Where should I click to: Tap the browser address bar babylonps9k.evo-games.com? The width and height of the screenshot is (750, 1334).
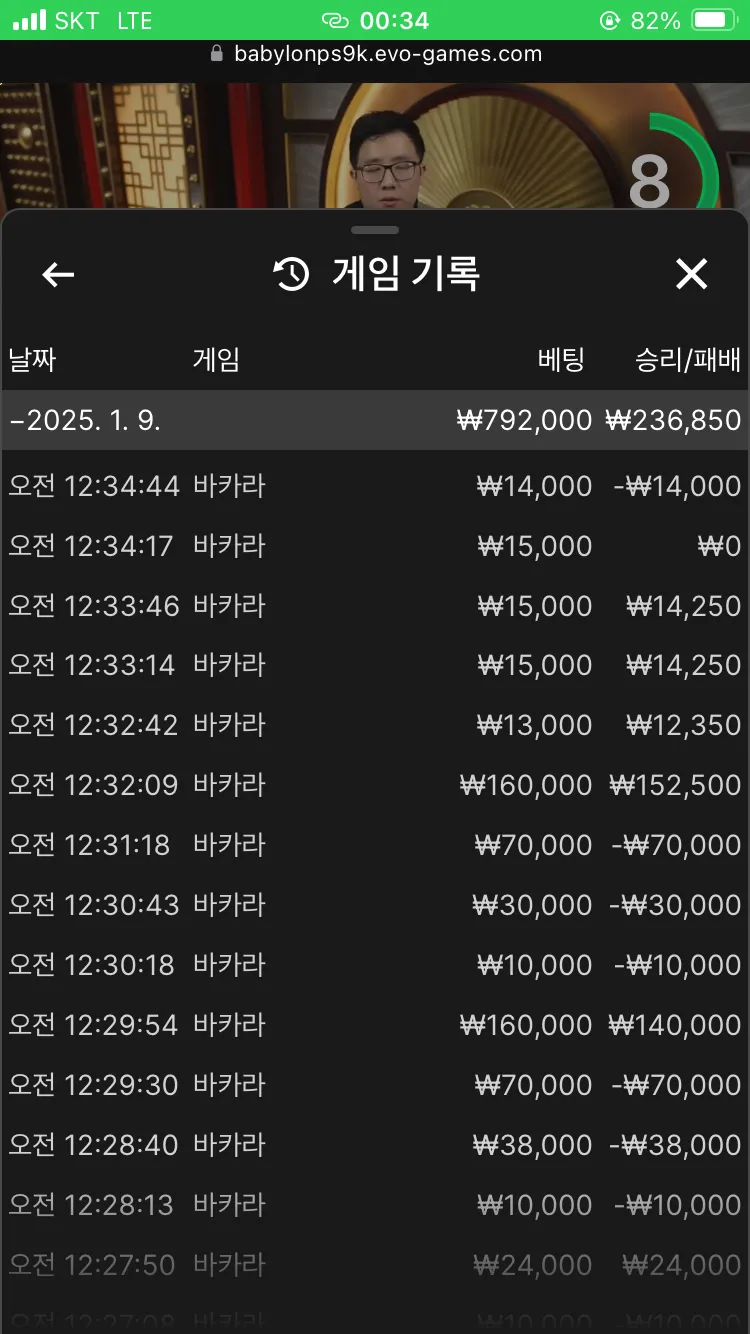375,54
